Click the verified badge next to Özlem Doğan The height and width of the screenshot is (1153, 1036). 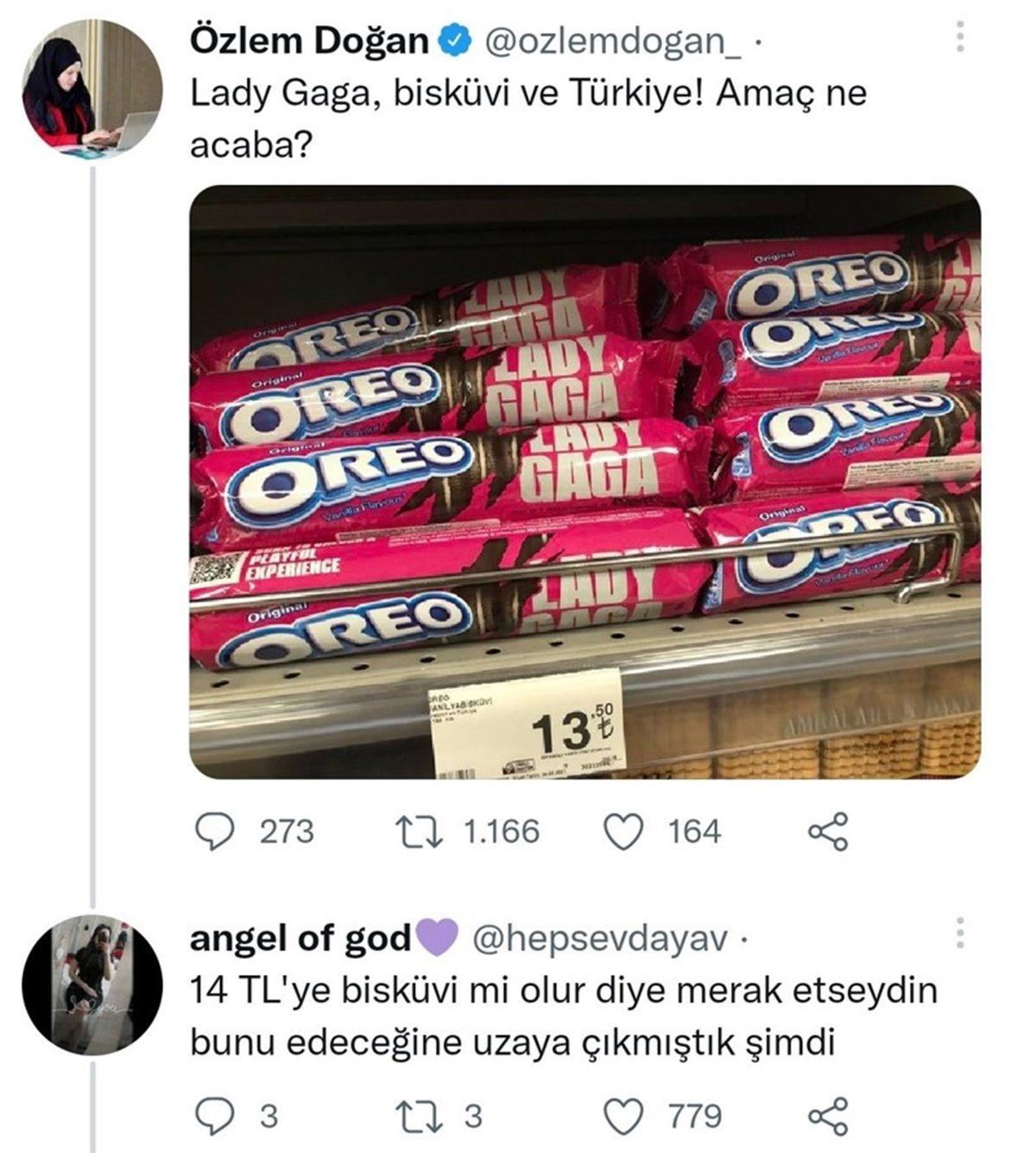click(453, 38)
